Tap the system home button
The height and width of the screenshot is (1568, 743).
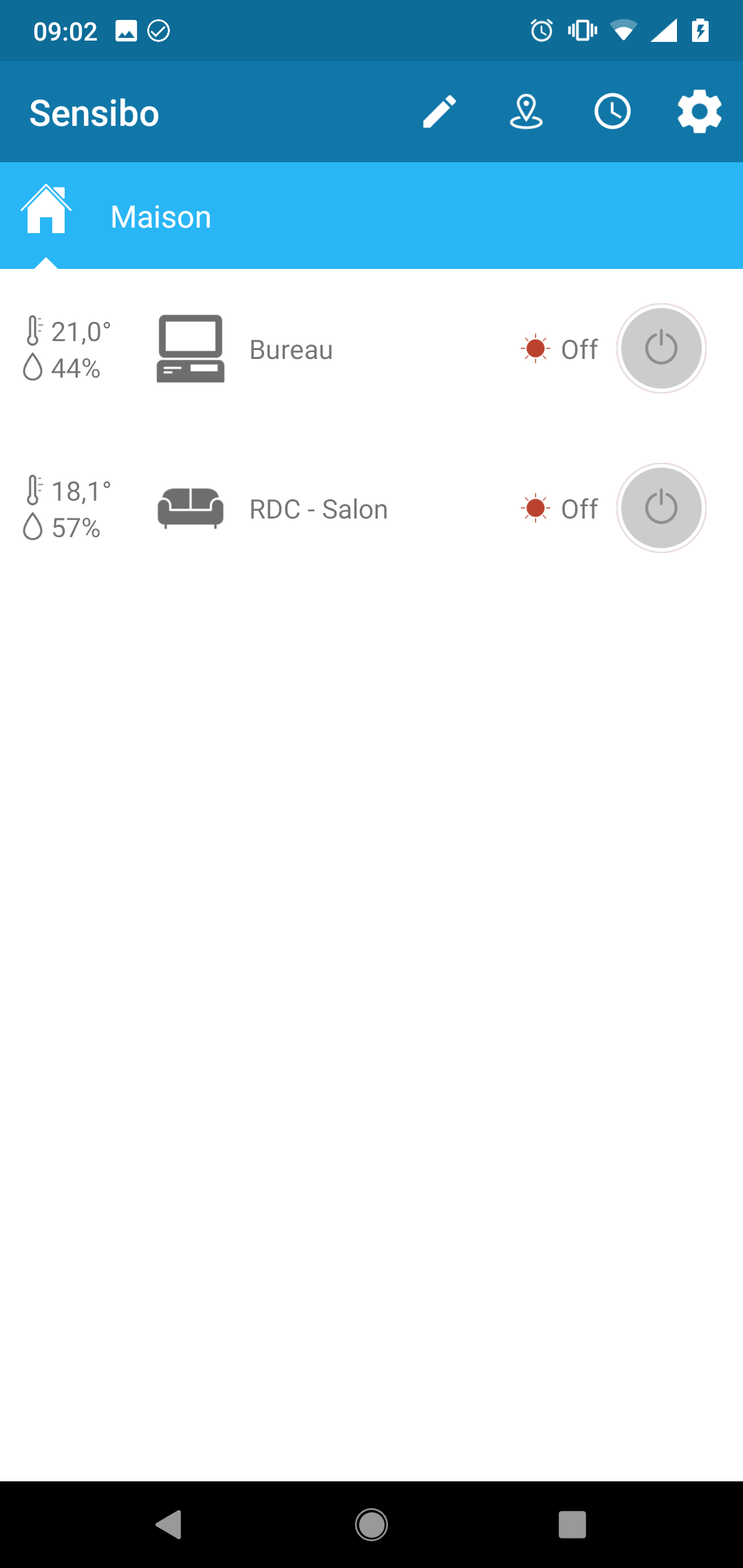371,1524
